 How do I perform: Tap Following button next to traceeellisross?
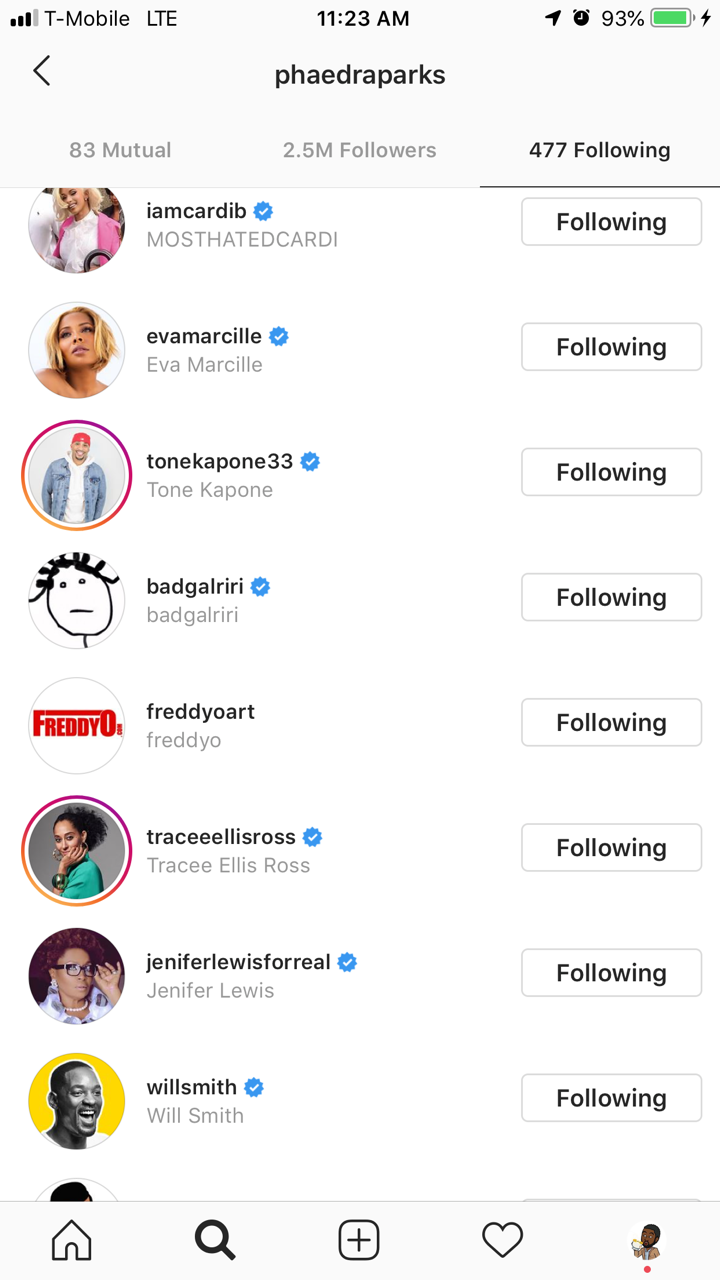pos(611,847)
